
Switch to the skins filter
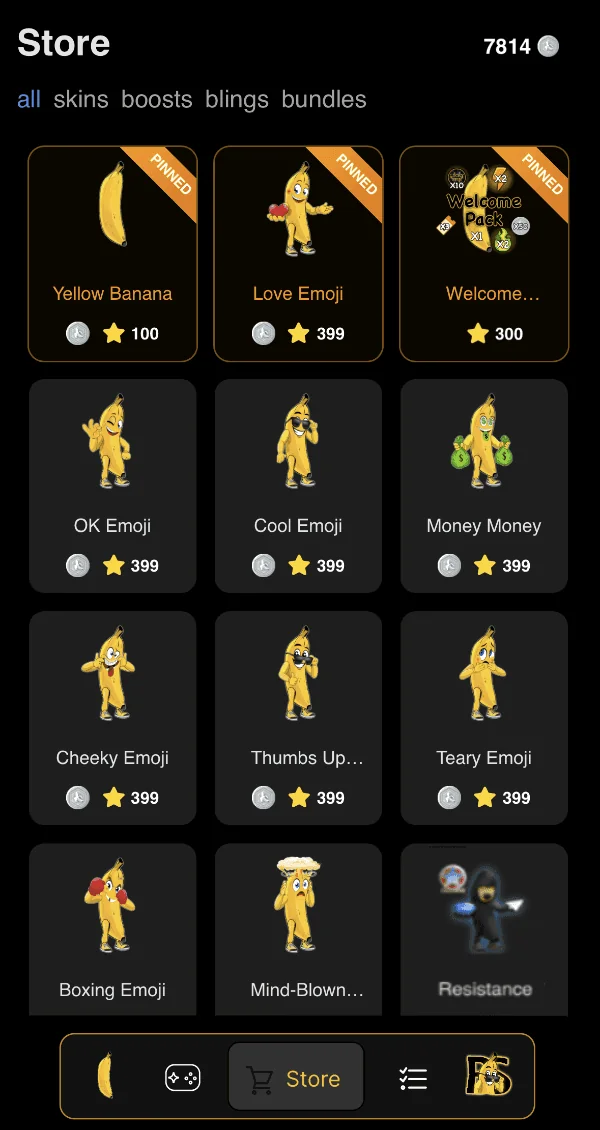point(81,99)
